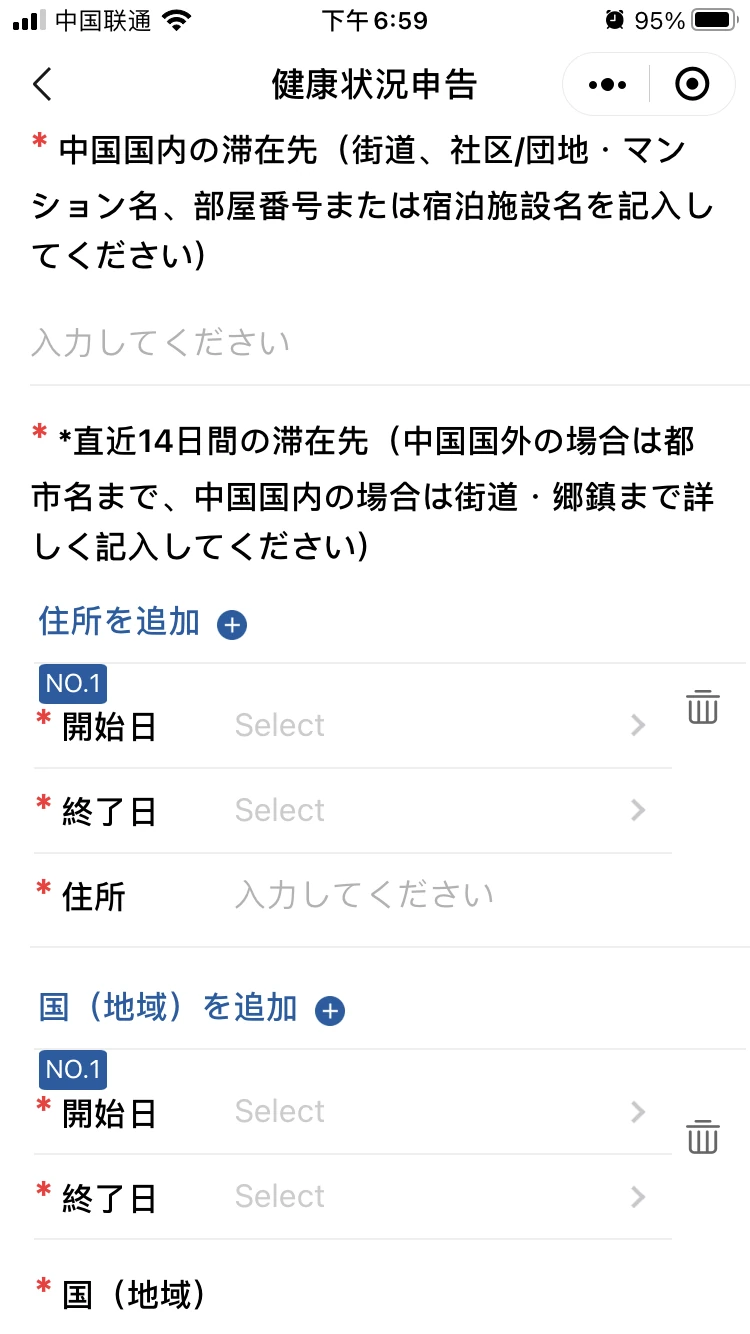
Task: Add another country via 国（地域）を追加
Action: coord(191,1009)
